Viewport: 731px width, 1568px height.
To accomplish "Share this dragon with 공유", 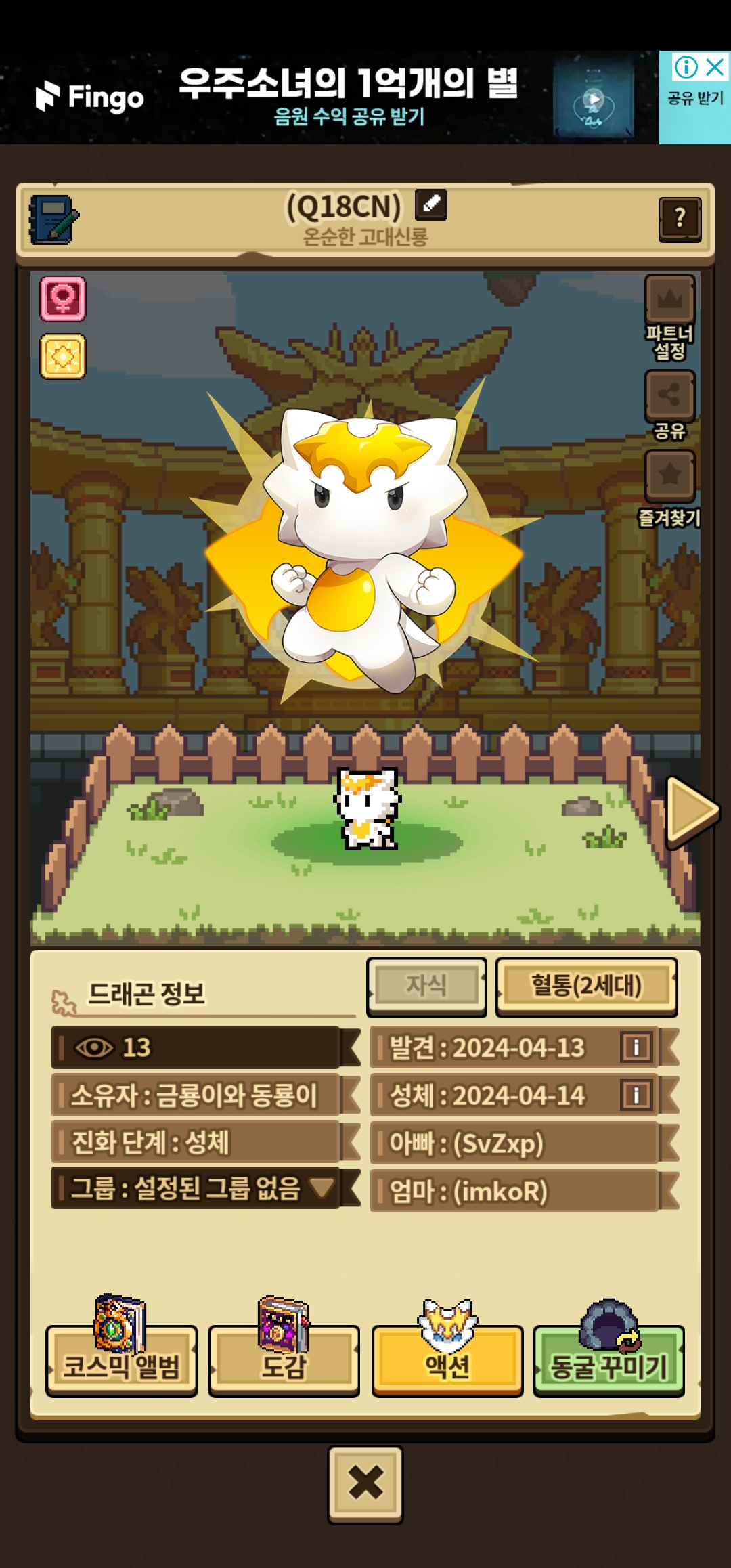I will (669, 396).
